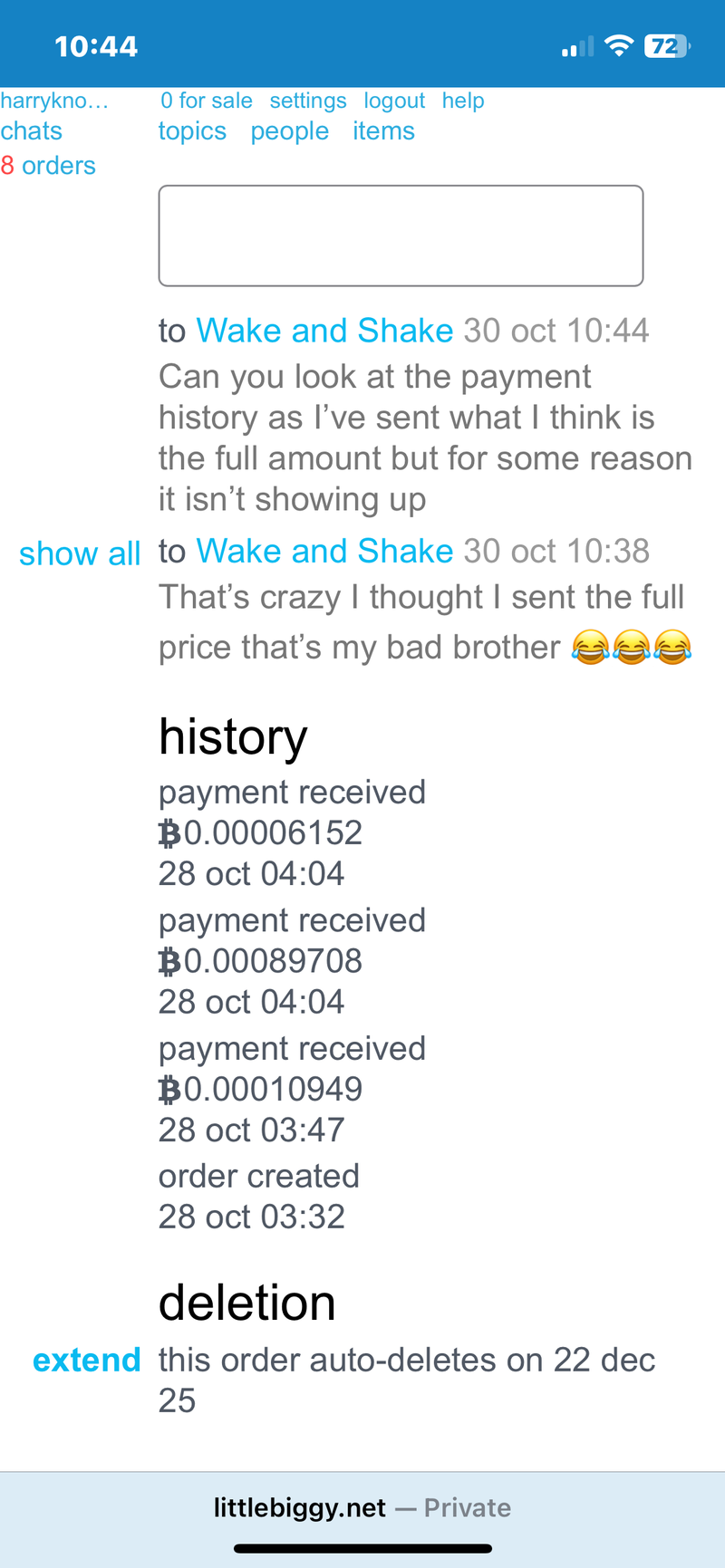Screen dimensions: 725x1568
Task: Open the people section
Action: (289, 131)
